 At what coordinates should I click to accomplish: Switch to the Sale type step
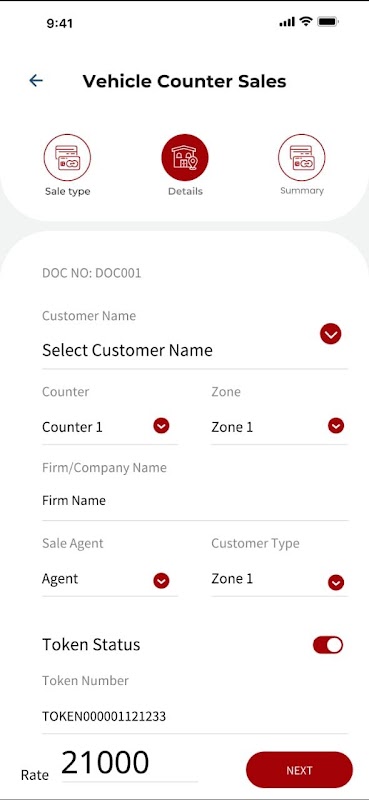pos(67,158)
